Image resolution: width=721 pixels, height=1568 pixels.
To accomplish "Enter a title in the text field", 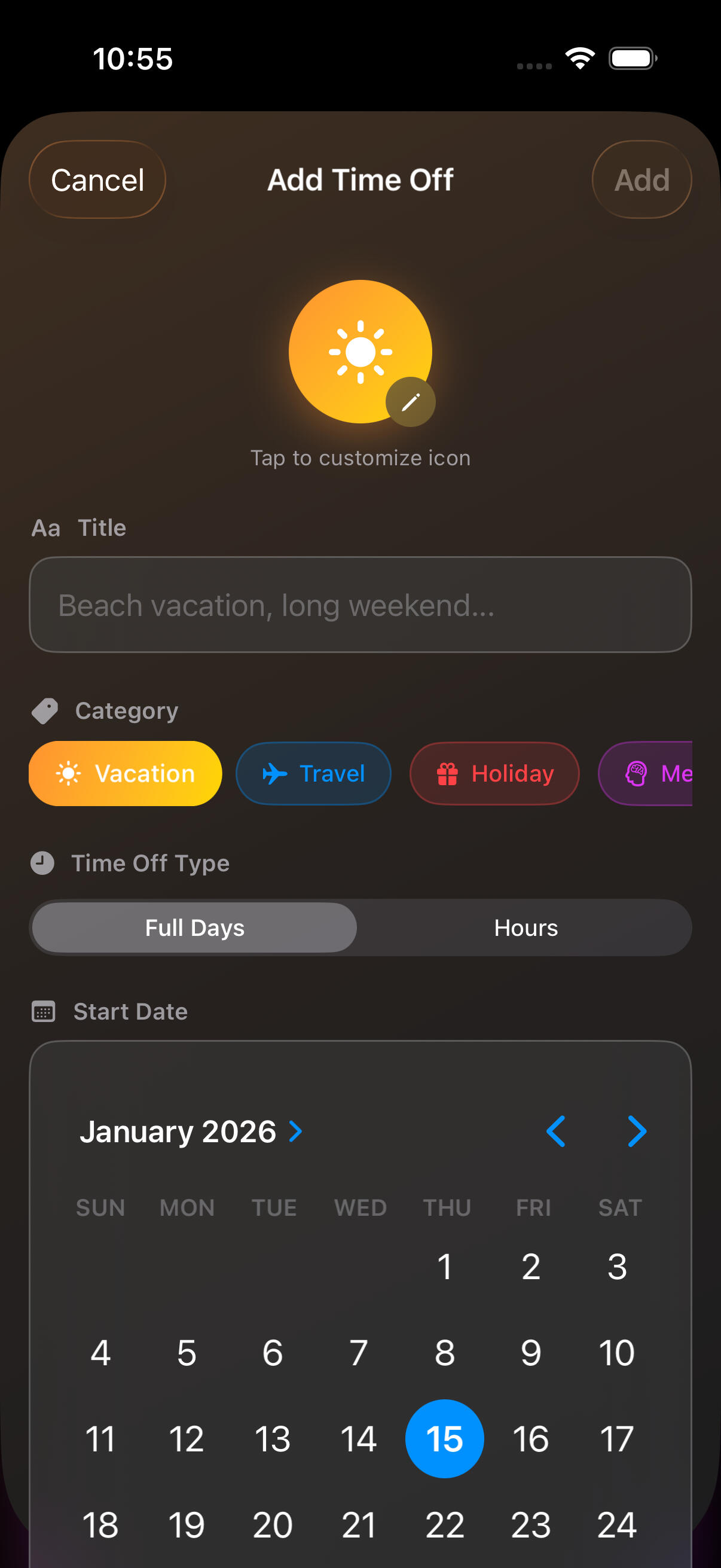I will tap(360, 605).
